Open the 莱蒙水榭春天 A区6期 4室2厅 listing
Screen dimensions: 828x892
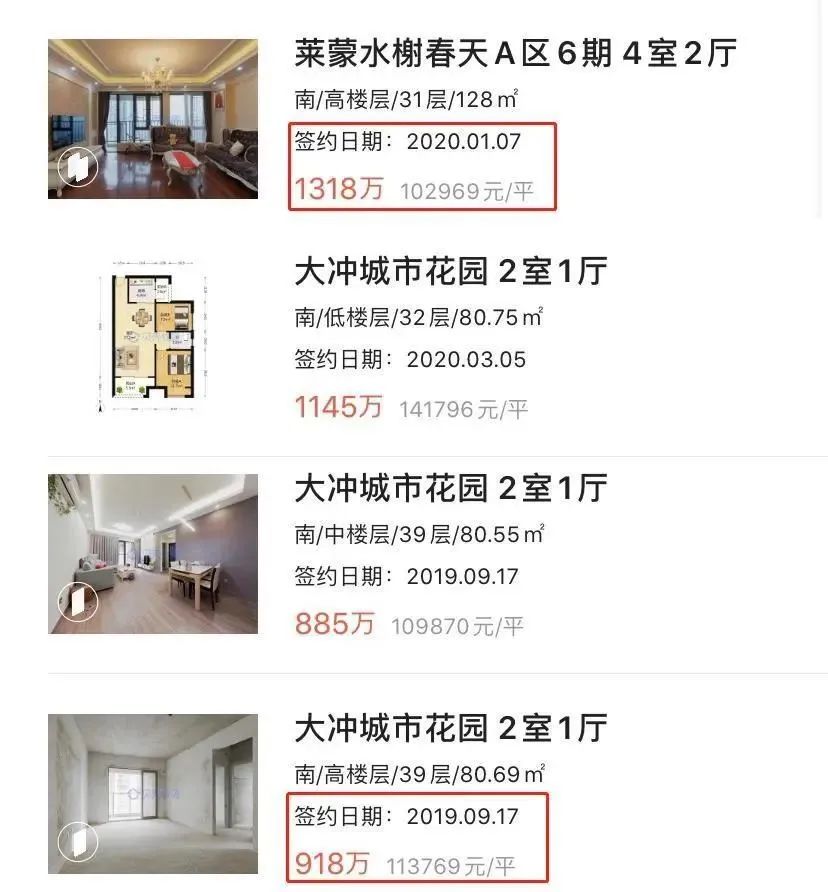pyautogui.click(x=515, y=54)
